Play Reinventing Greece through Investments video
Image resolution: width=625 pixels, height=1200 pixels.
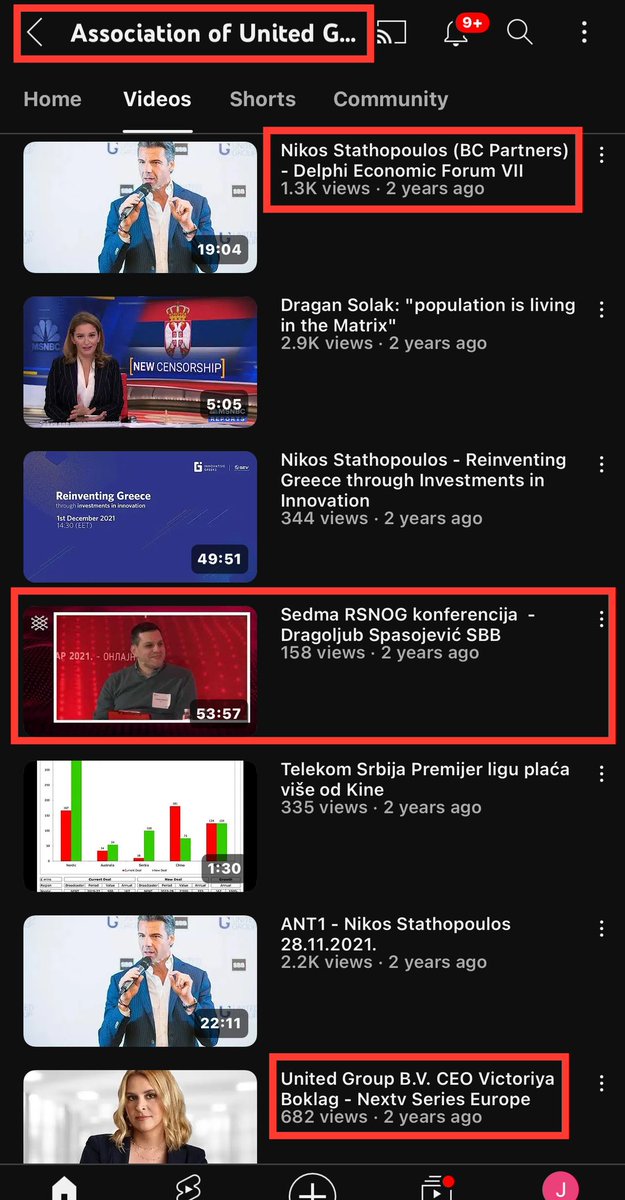point(140,516)
